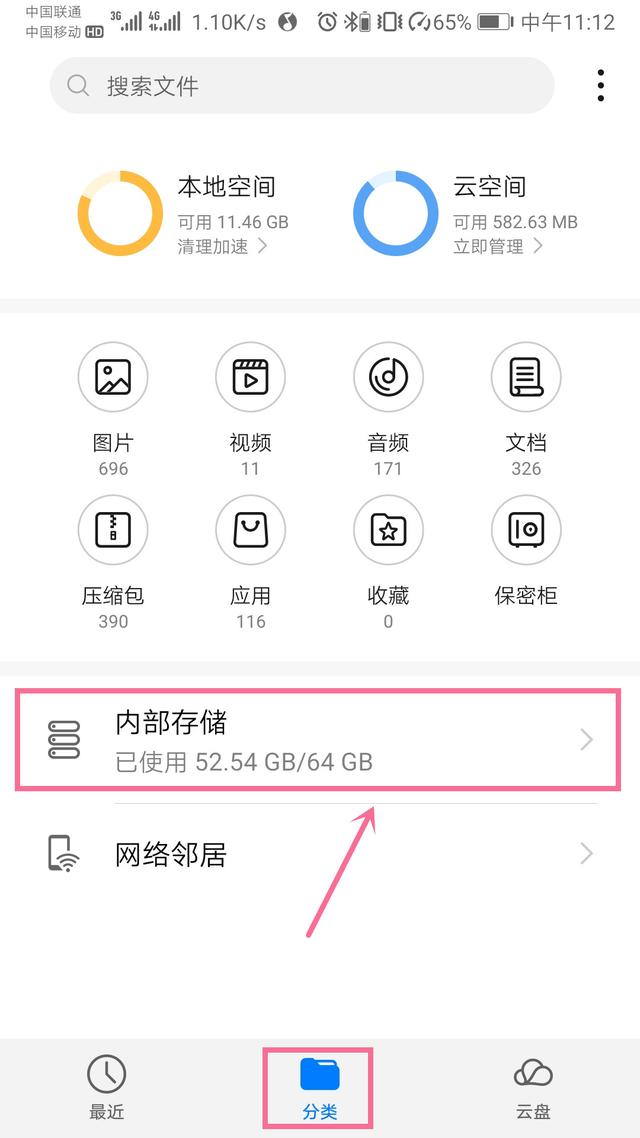This screenshot has width=640, height=1138.
Task: Open the 音频 category
Action: pyautogui.click(x=388, y=377)
